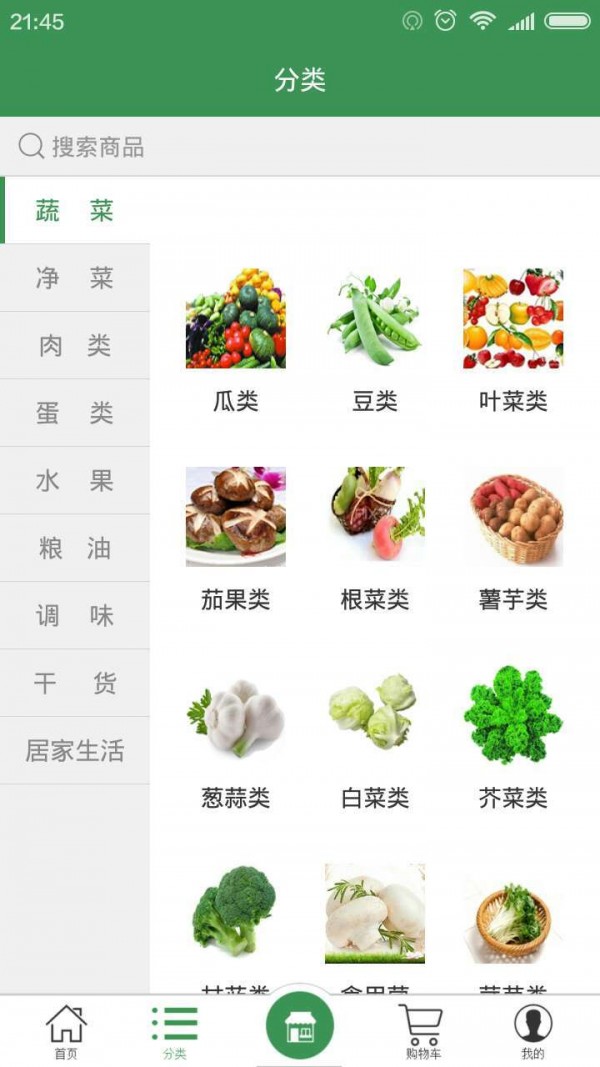Open the 薯芋类 subcategory tile
600x1067 pixels.
click(513, 536)
